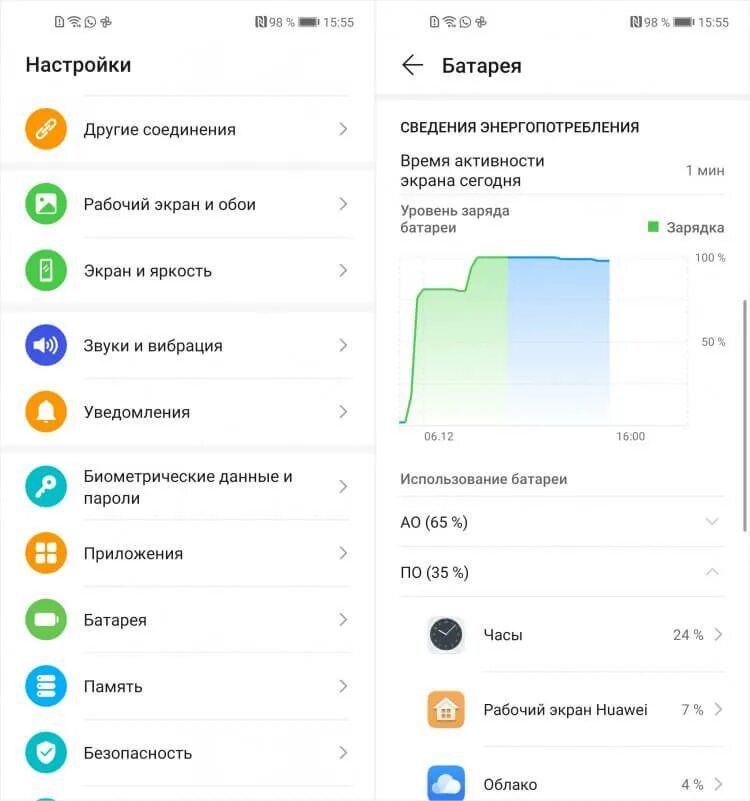Open Приложения settings
Viewport: 750px width, 801px height.
(188, 553)
